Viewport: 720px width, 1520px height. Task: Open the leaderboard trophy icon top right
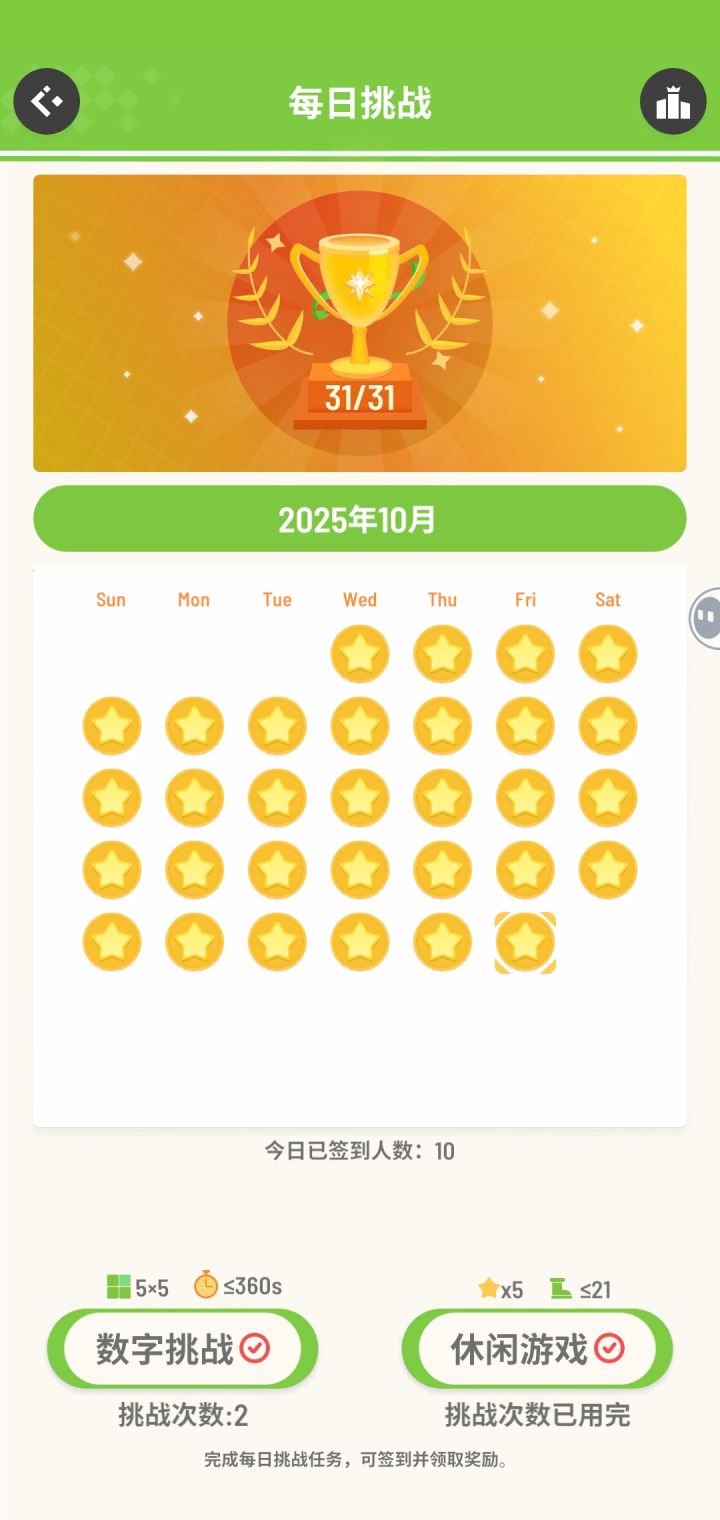tap(674, 101)
